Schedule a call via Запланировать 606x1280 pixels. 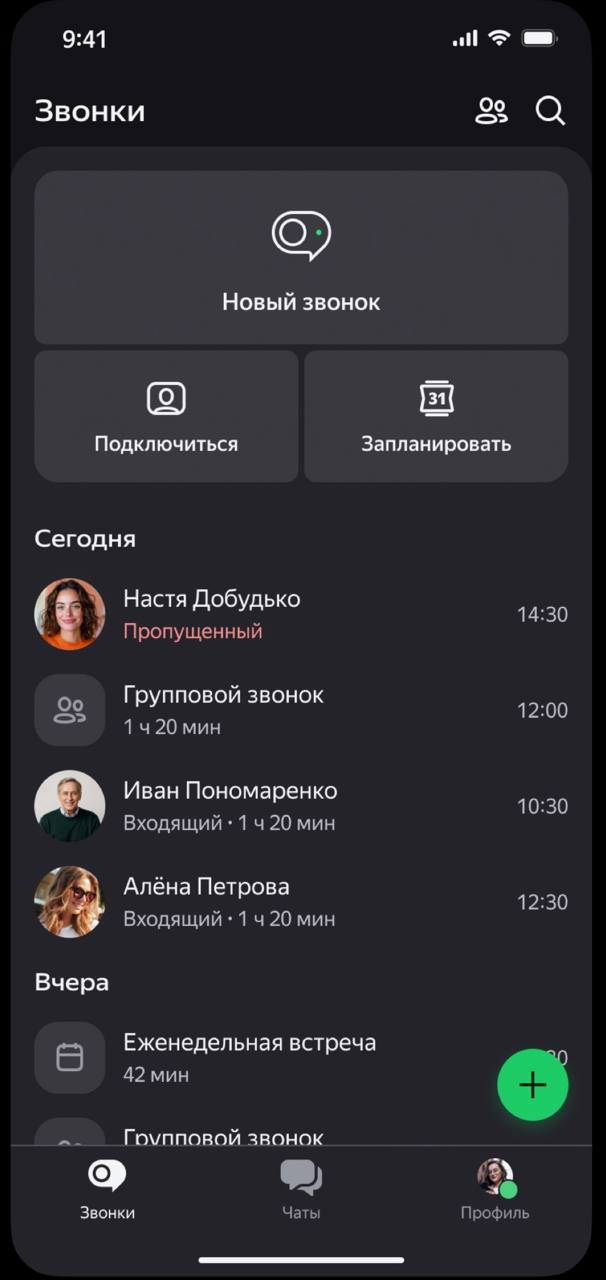click(436, 416)
